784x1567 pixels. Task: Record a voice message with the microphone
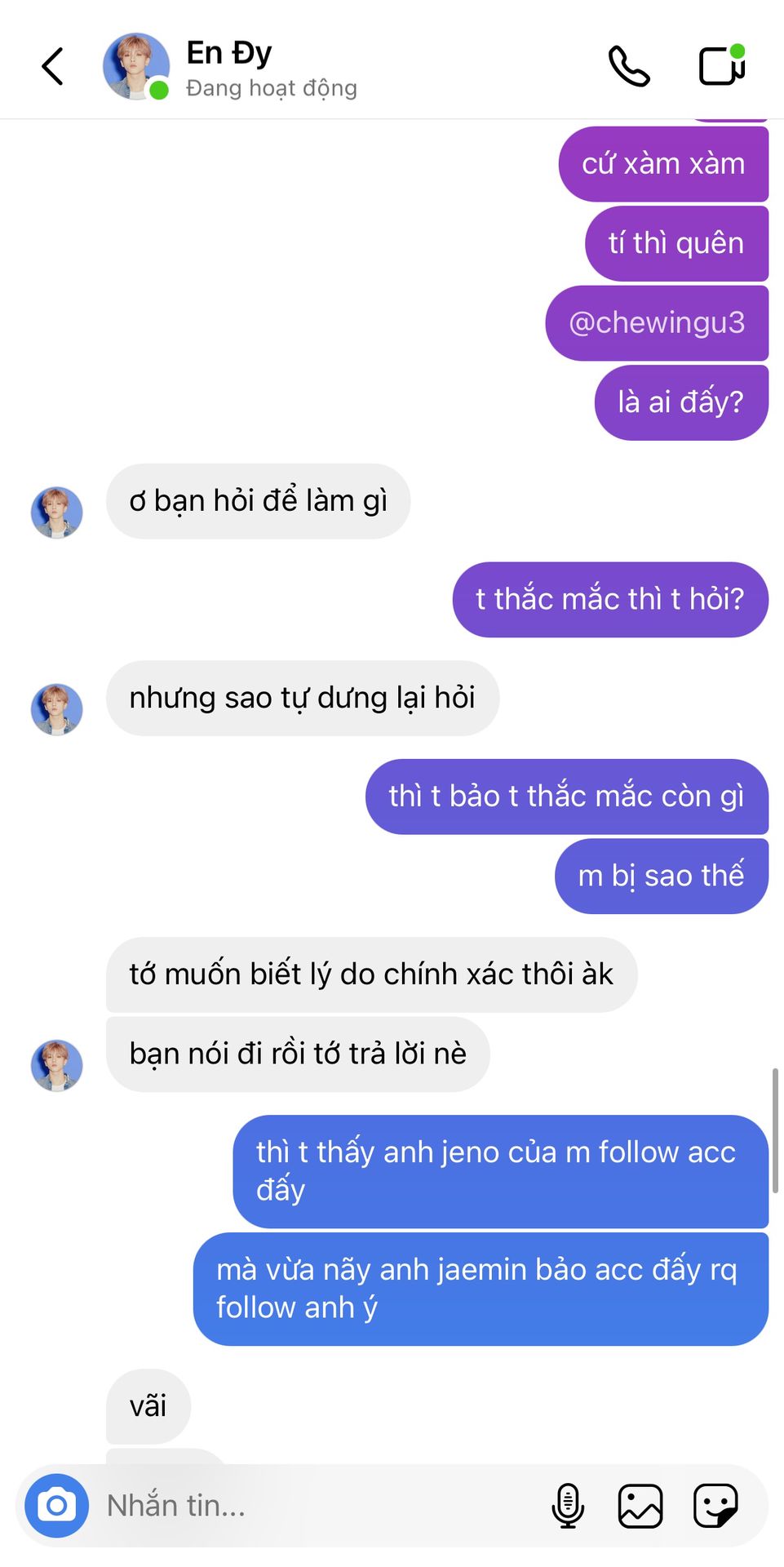click(568, 1506)
